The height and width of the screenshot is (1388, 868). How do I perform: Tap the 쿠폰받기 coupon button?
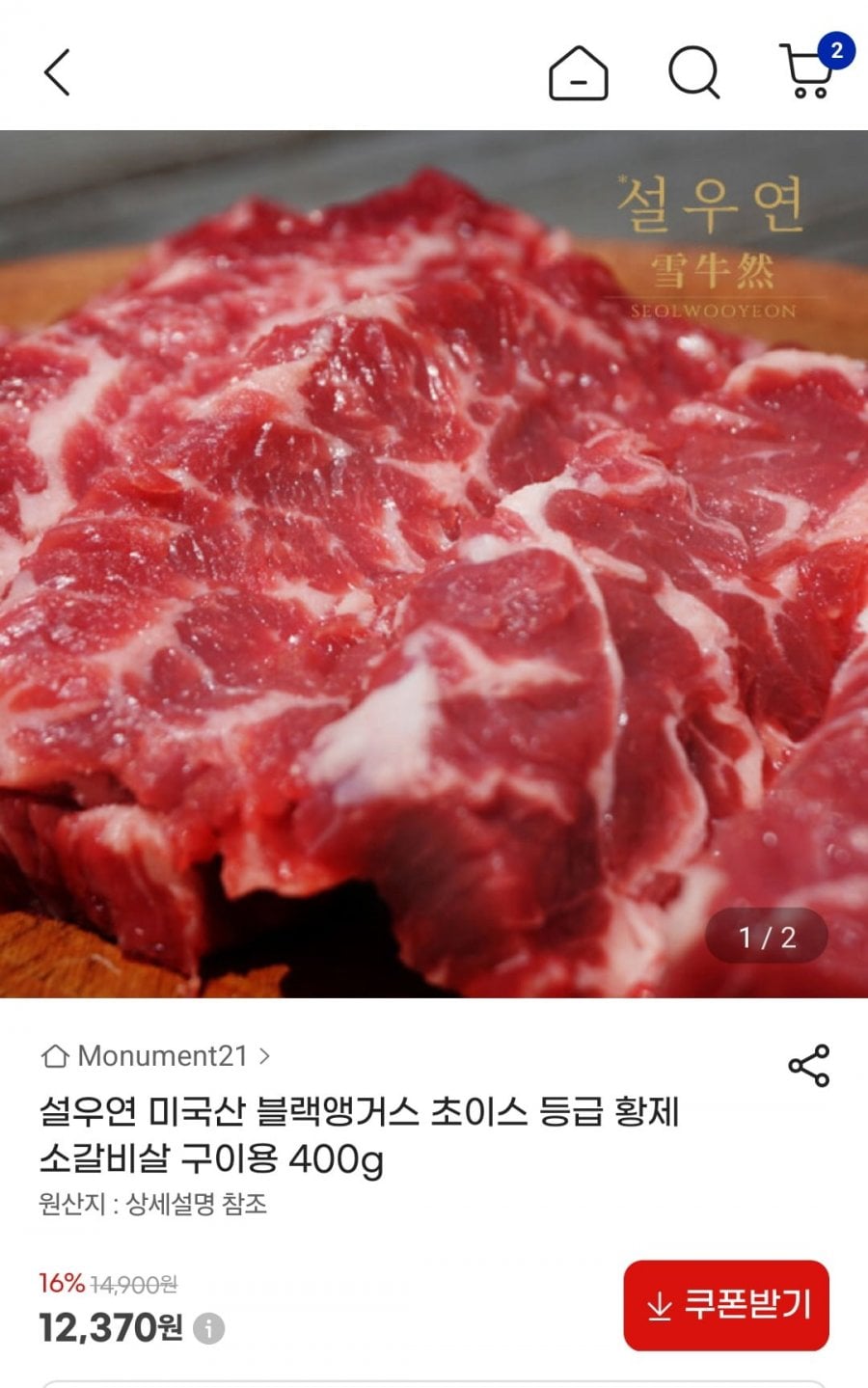[x=726, y=1305]
